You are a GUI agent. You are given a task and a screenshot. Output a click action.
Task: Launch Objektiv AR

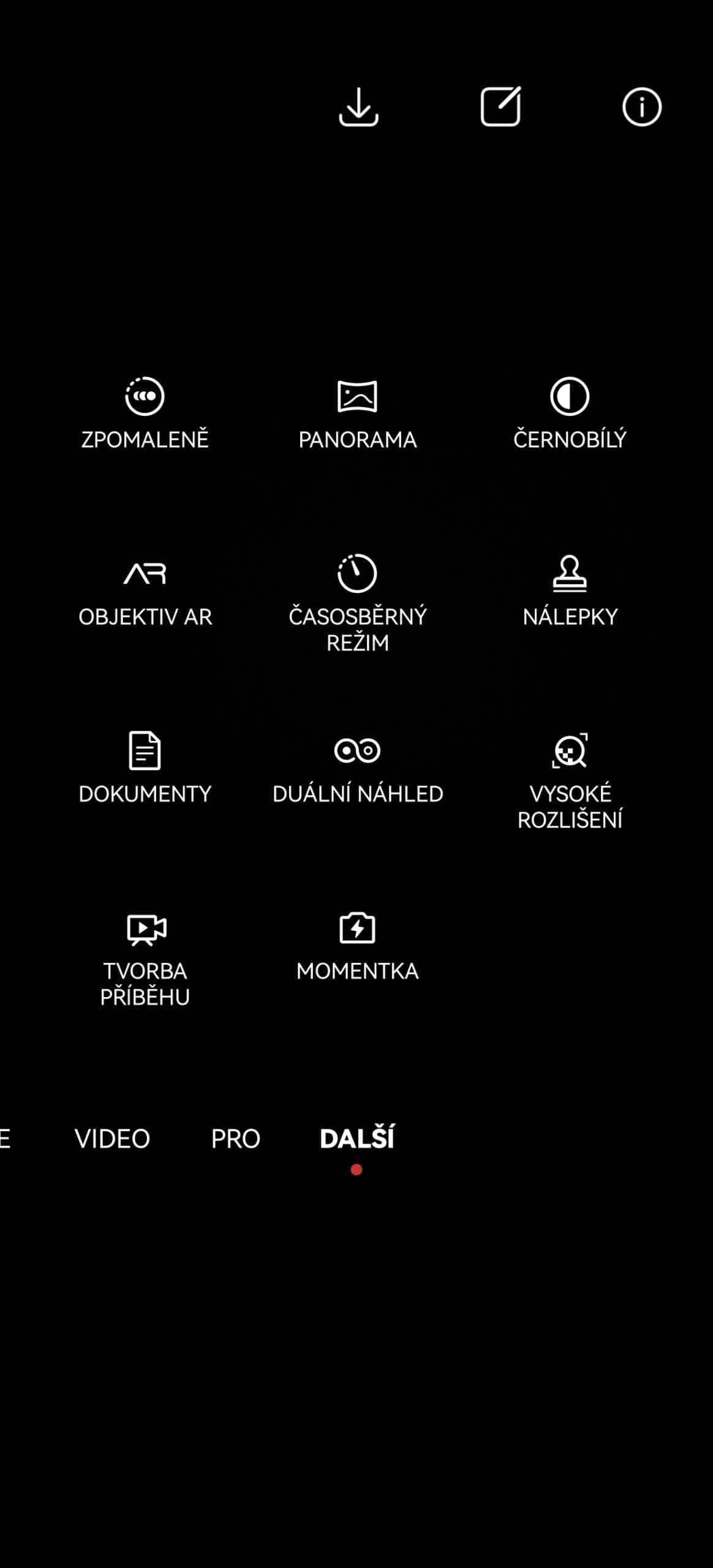coord(145,591)
